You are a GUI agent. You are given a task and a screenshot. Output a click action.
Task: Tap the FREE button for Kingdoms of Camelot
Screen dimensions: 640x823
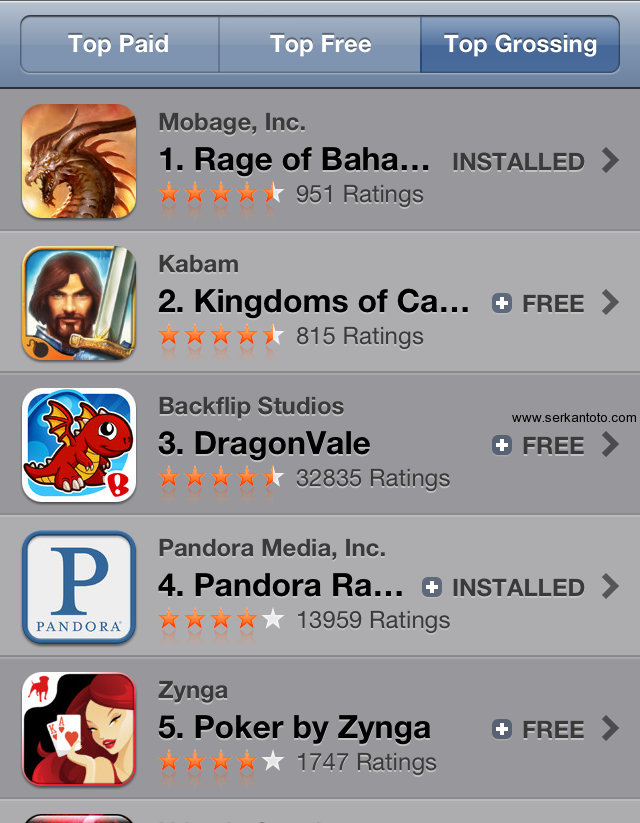[x=539, y=303]
